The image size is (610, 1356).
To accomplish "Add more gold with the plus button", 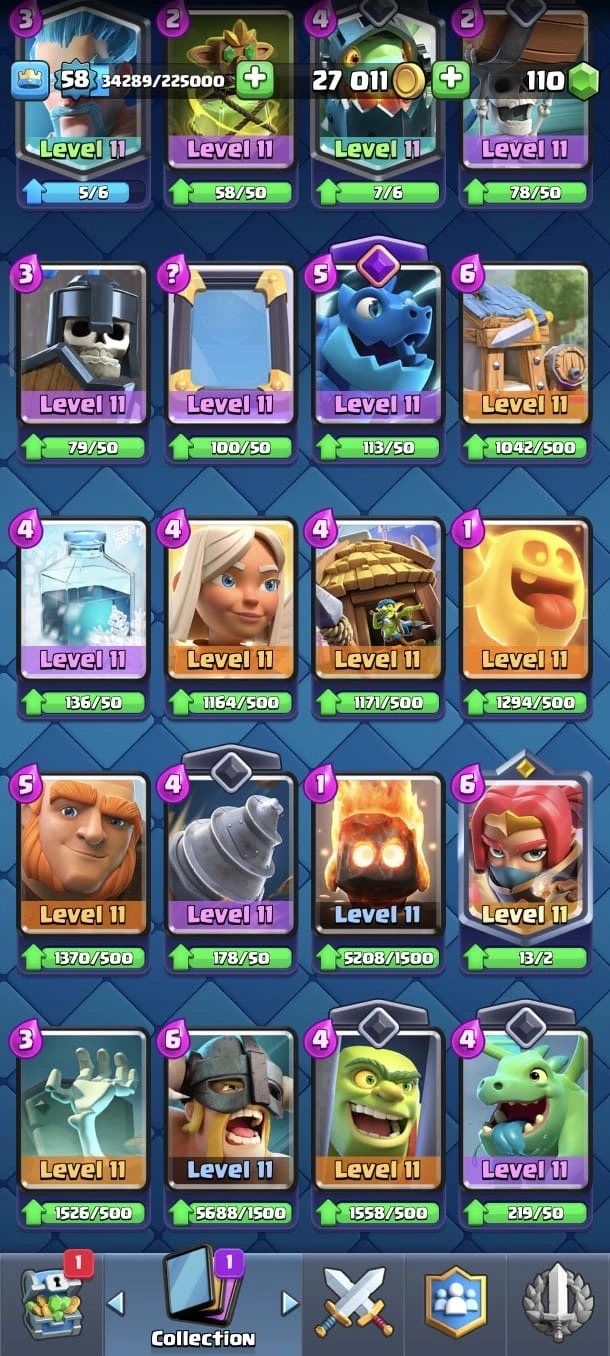I will [x=451, y=80].
